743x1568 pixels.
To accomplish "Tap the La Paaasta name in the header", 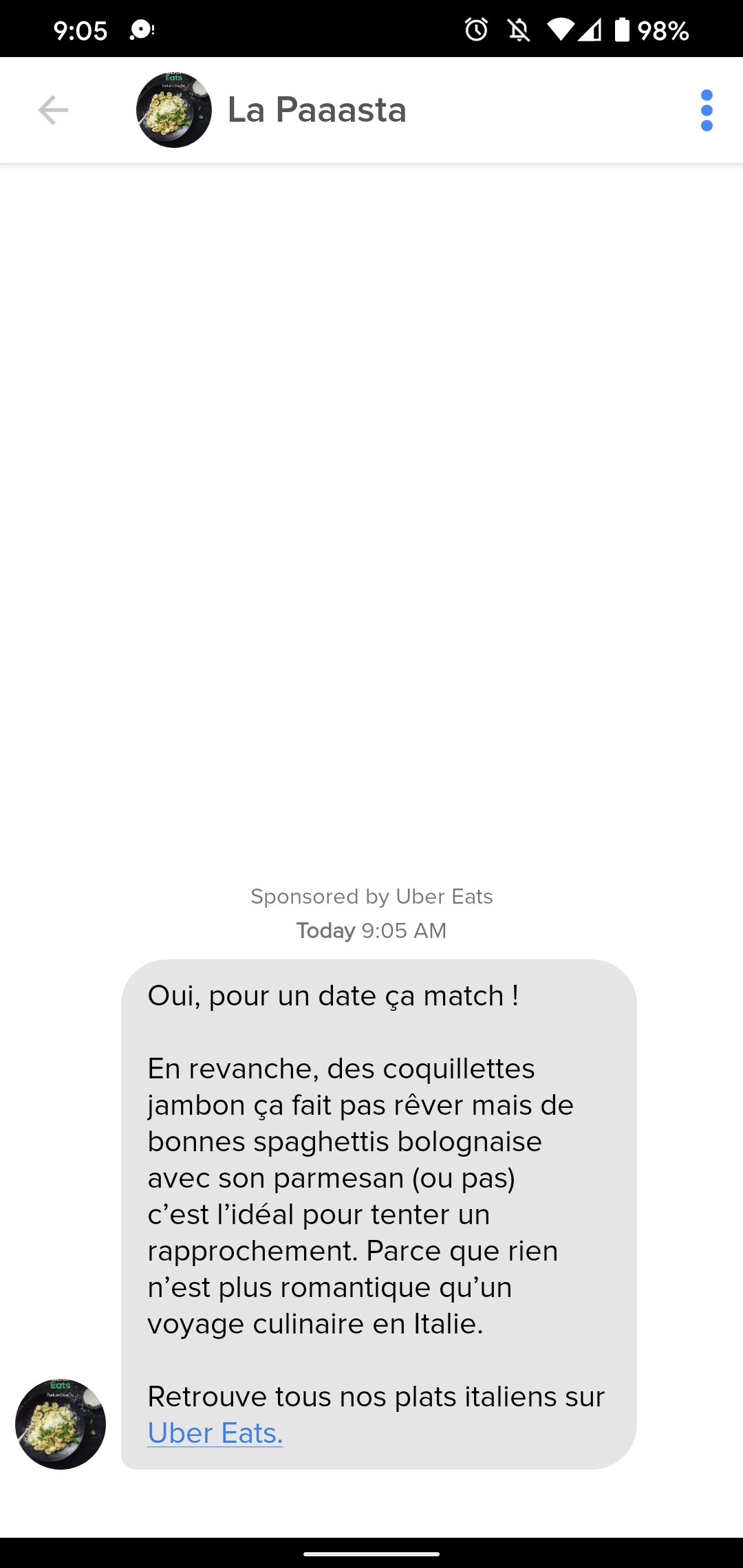I will pyautogui.click(x=316, y=110).
